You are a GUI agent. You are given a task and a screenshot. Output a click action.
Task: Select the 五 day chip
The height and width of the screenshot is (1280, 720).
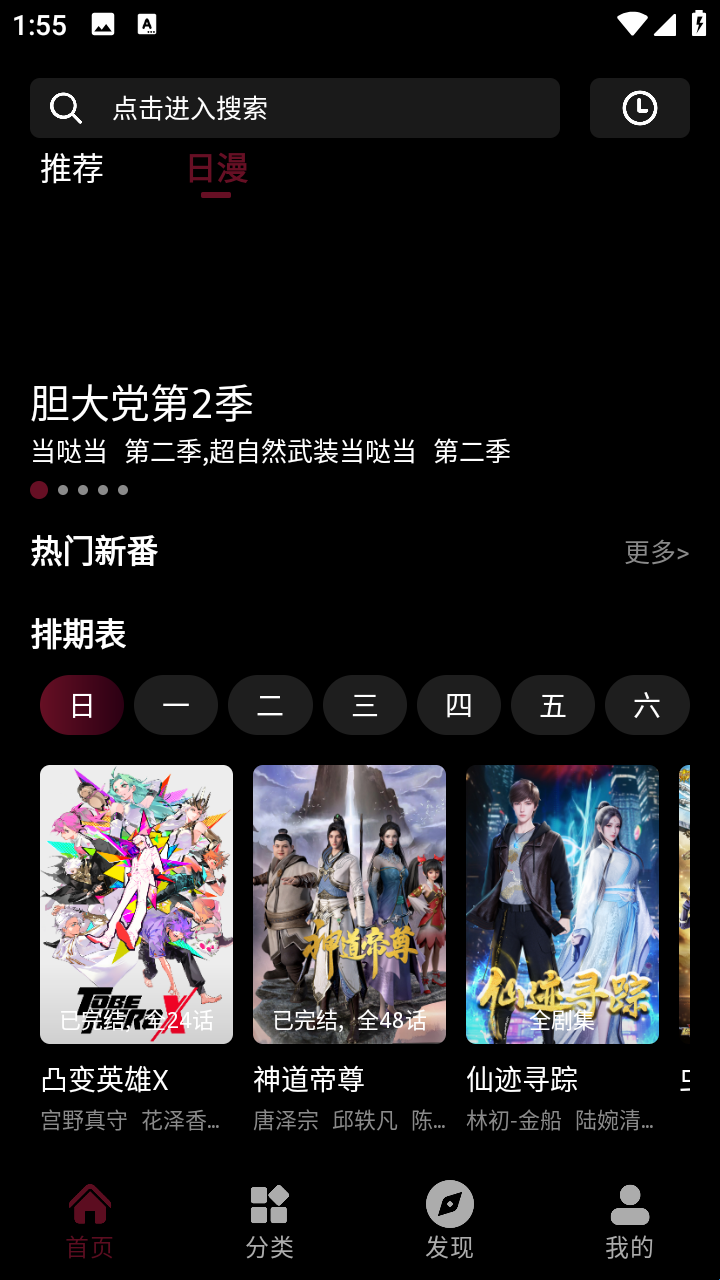point(552,705)
